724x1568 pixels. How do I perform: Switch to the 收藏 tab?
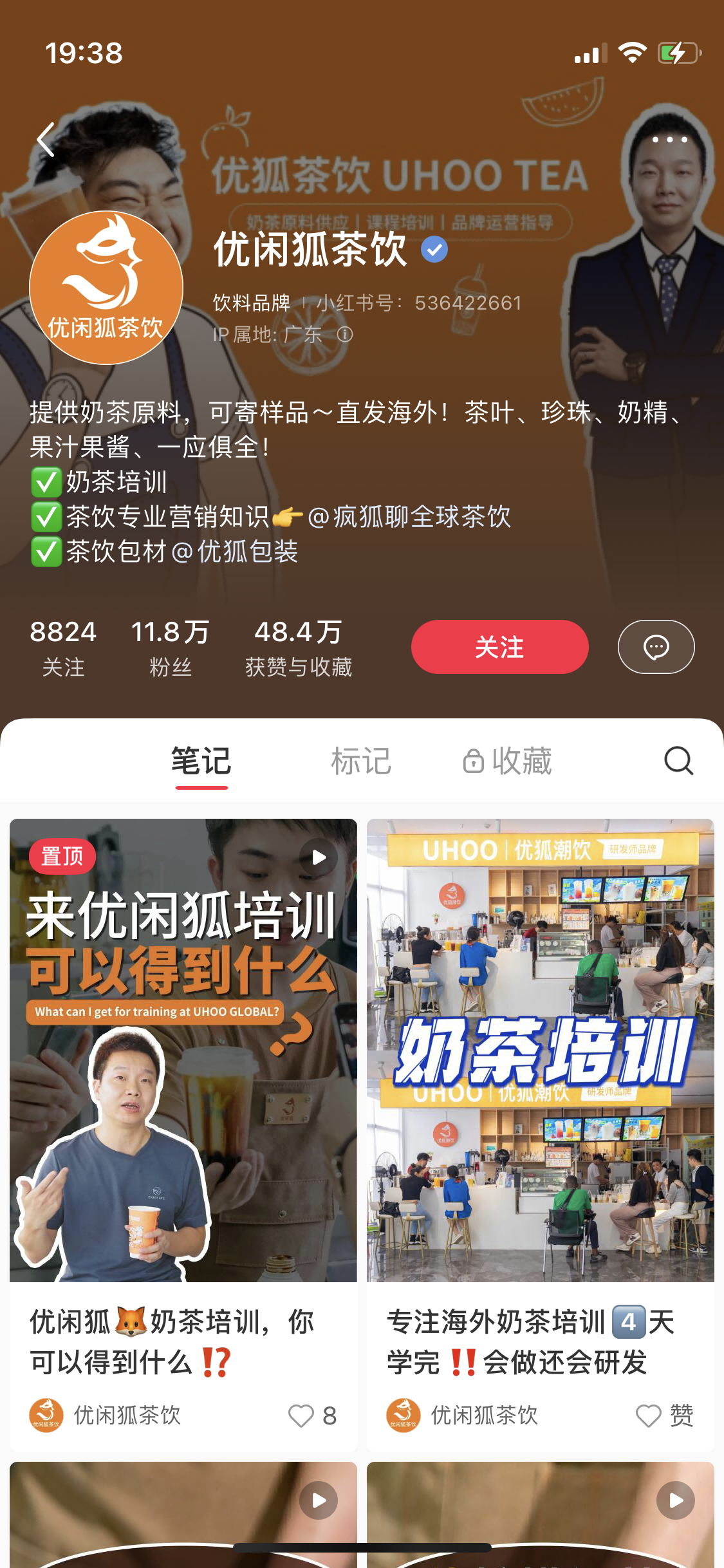click(508, 761)
